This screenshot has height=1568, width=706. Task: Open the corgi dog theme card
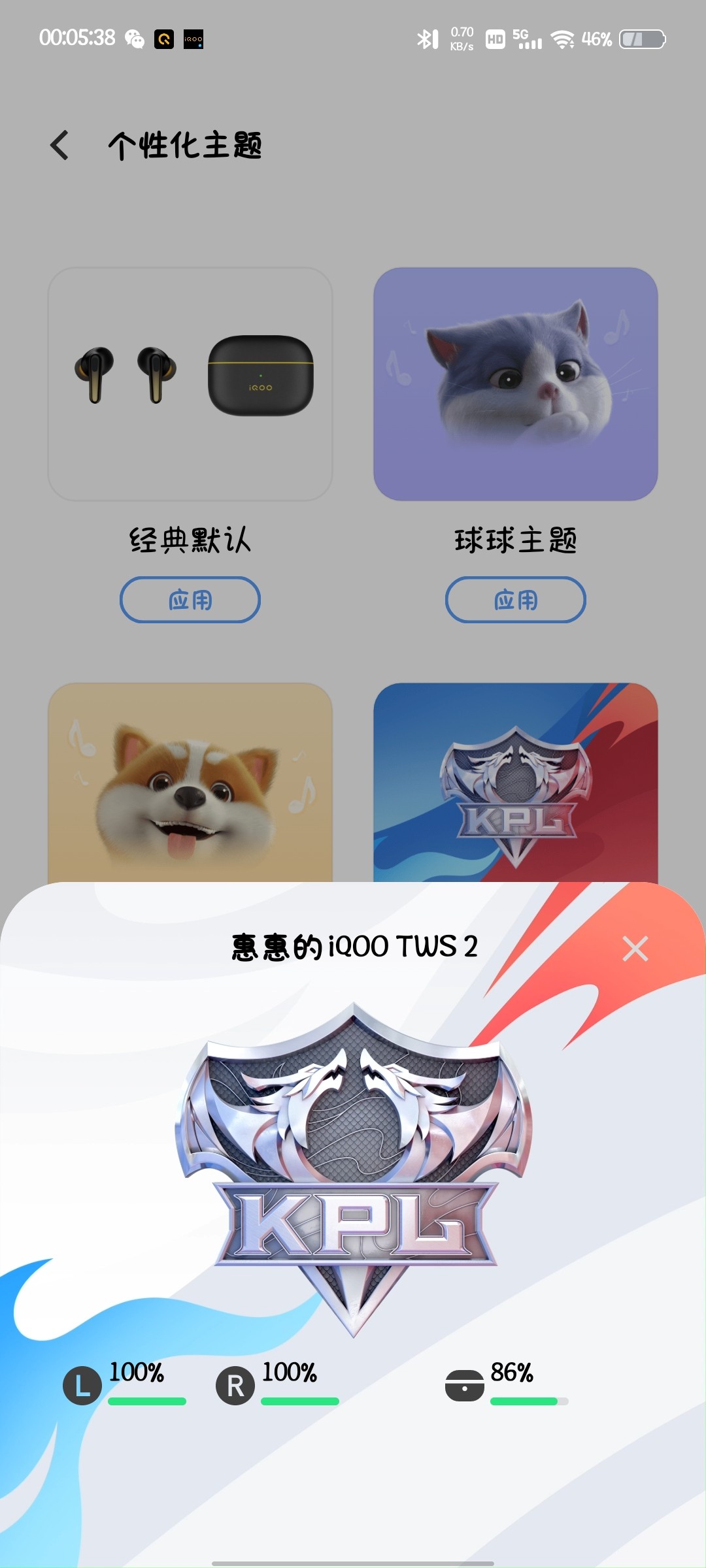[190, 784]
